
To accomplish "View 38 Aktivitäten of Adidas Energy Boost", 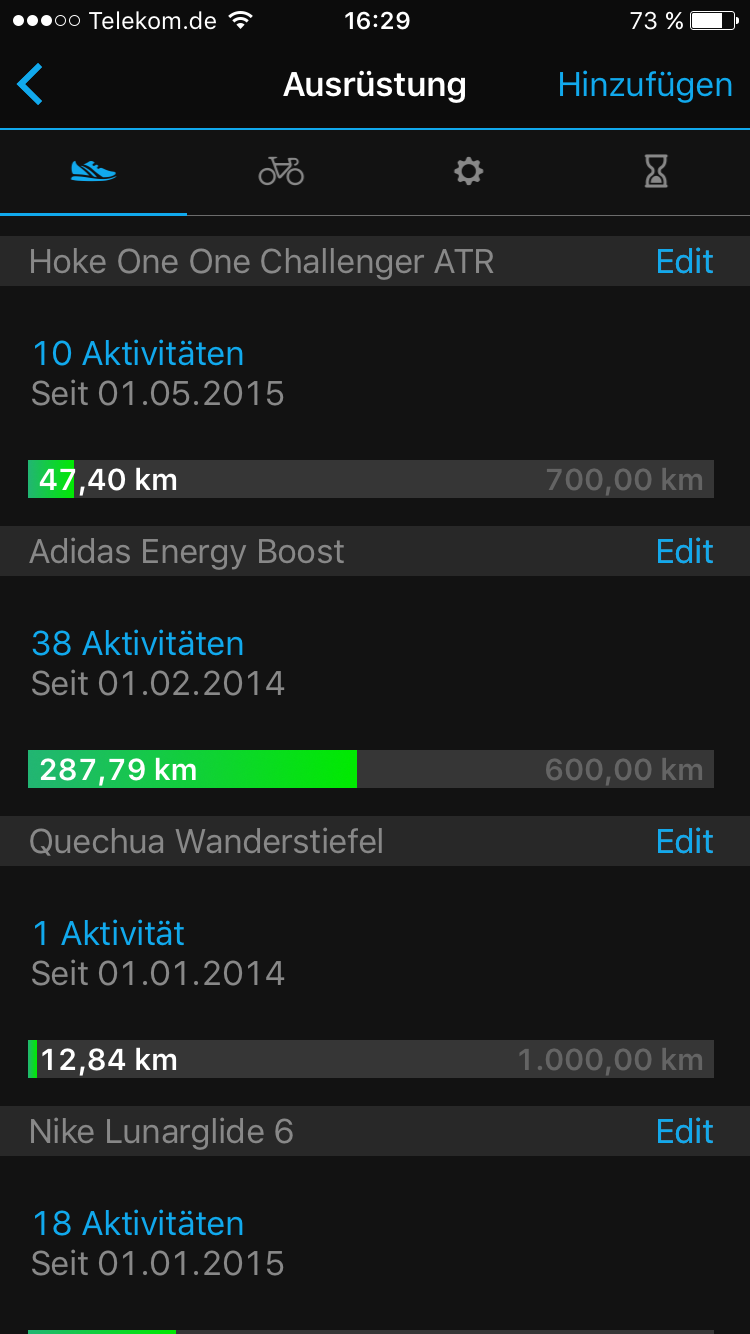I will pos(138,643).
